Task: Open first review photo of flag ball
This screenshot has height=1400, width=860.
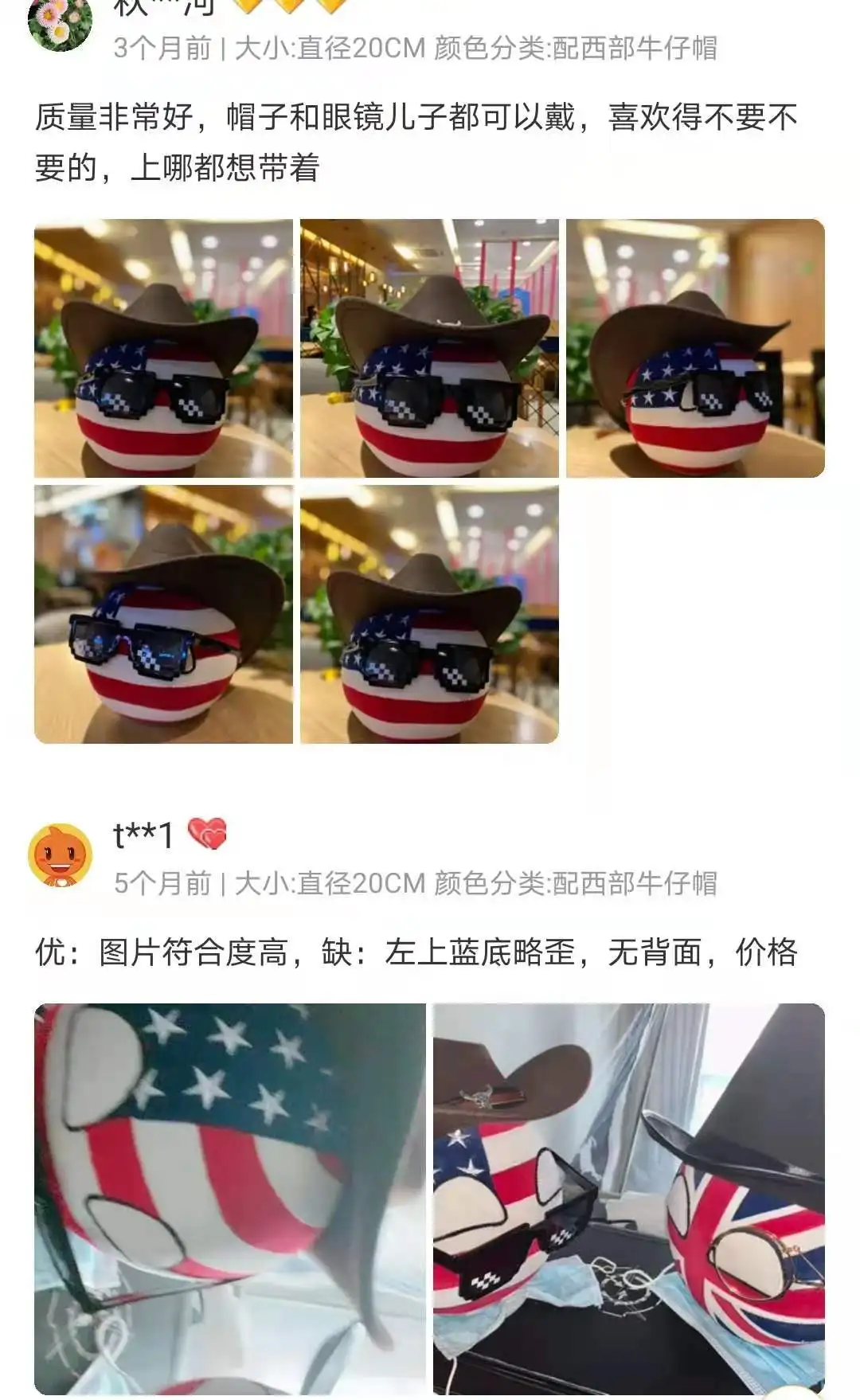Action: pos(163,348)
